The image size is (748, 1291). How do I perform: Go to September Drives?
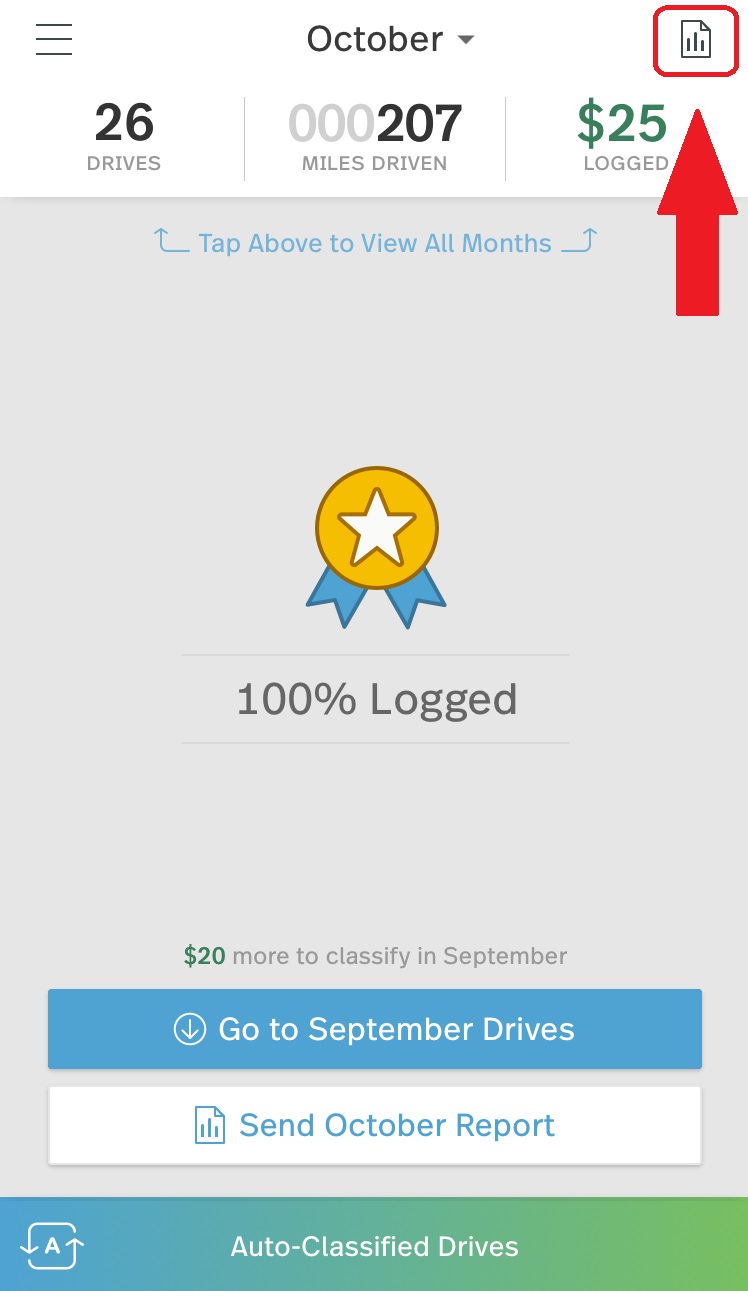pyautogui.click(x=375, y=1029)
